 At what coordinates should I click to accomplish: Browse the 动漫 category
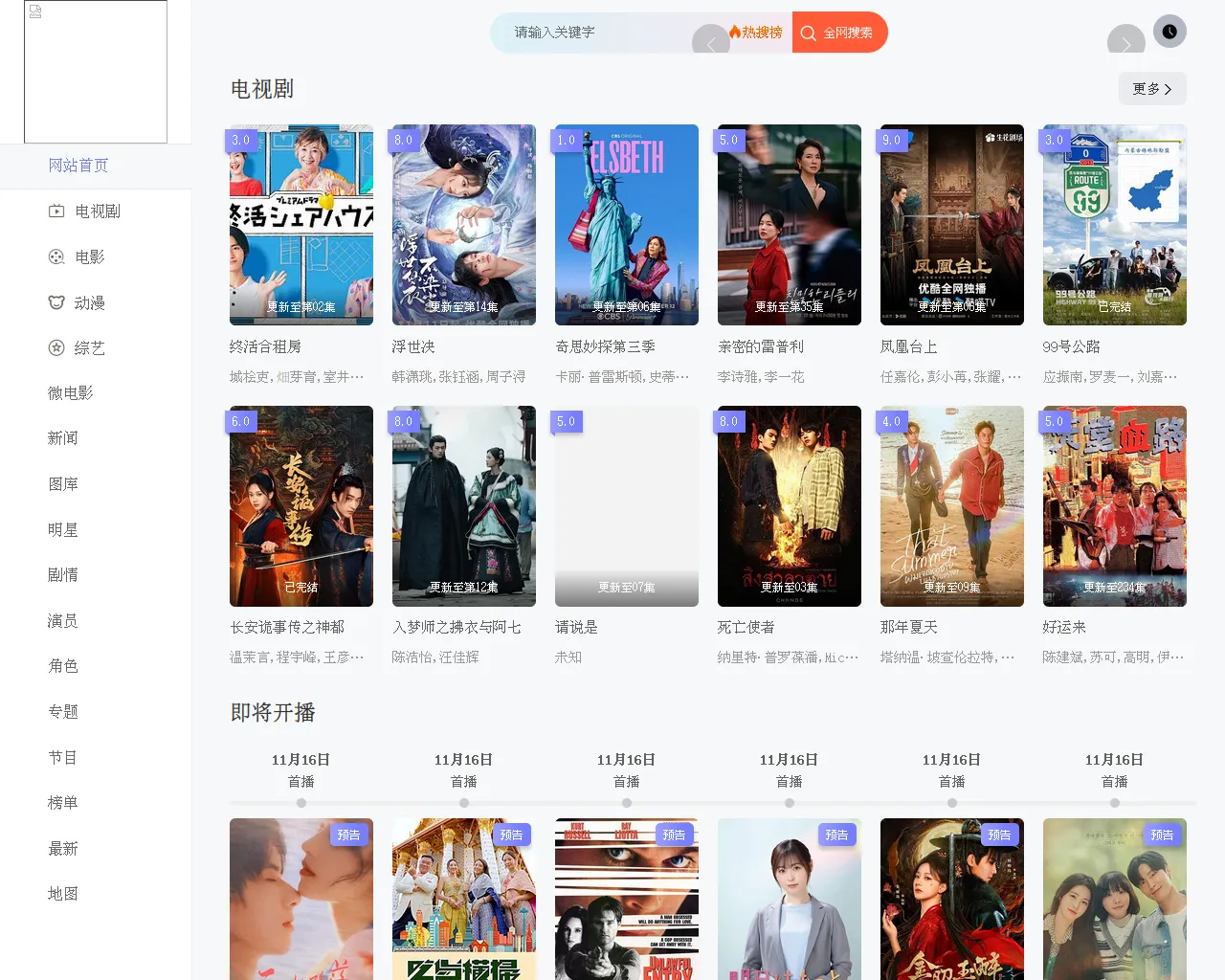(x=89, y=303)
